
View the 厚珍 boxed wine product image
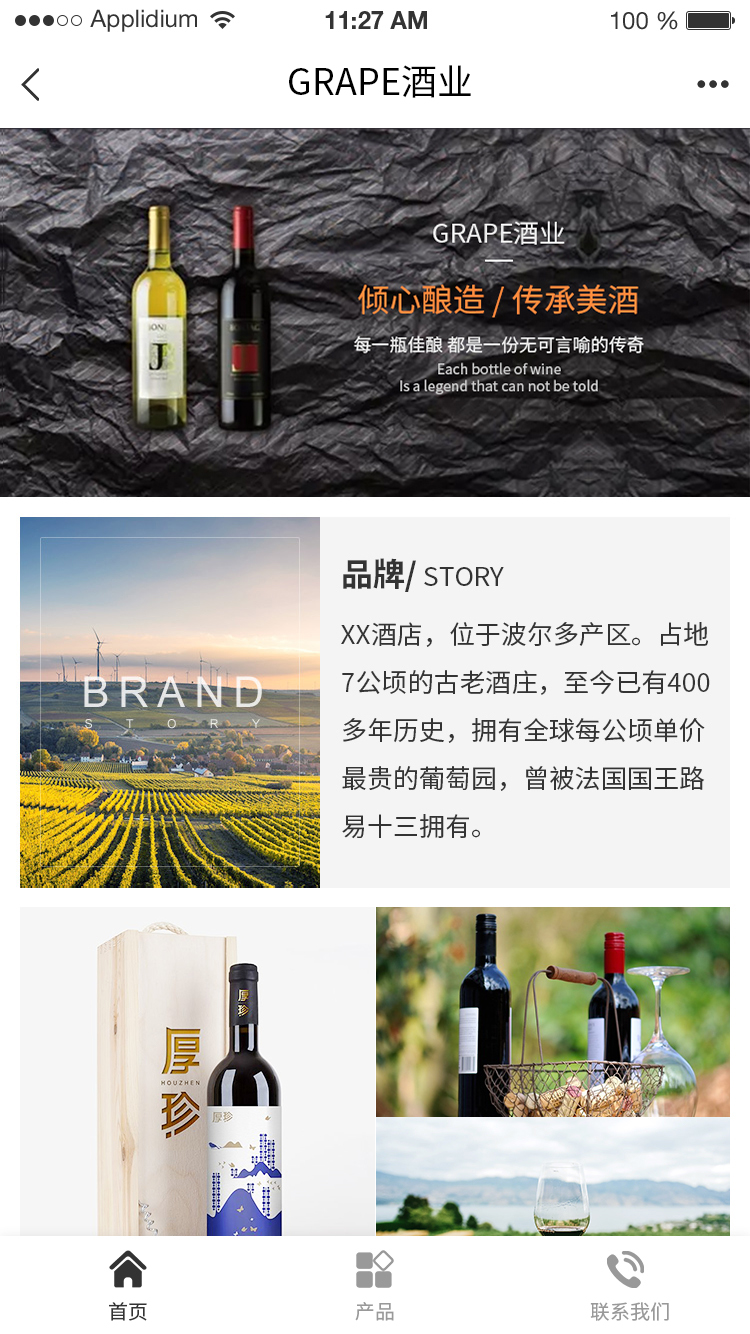[x=197, y=1072]
